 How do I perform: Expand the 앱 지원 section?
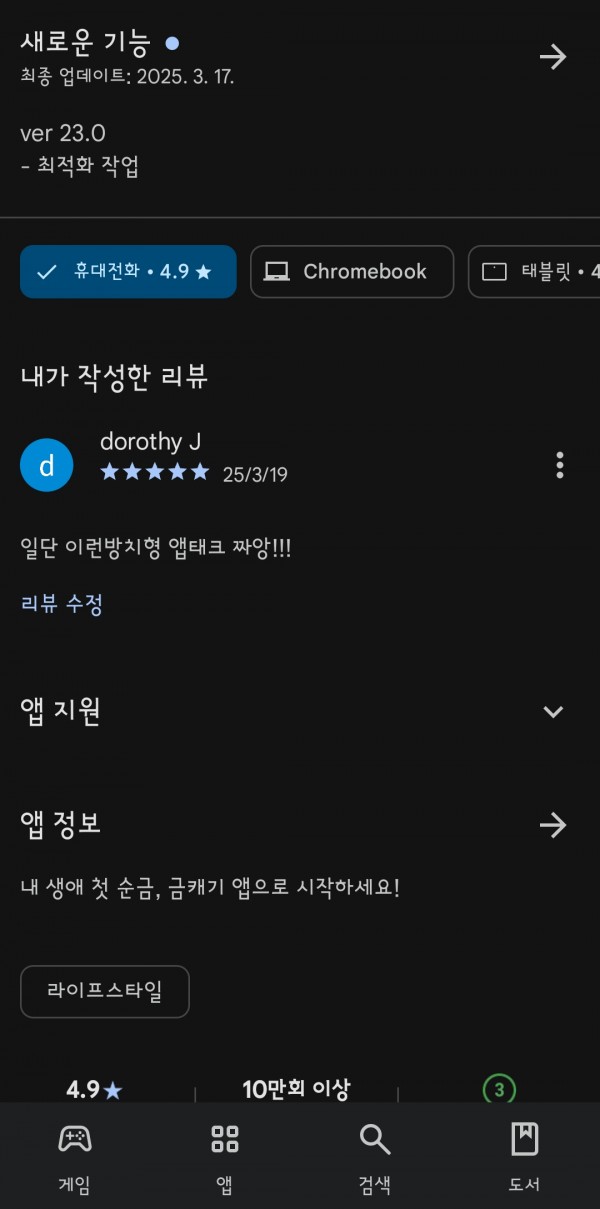point(553,711)
